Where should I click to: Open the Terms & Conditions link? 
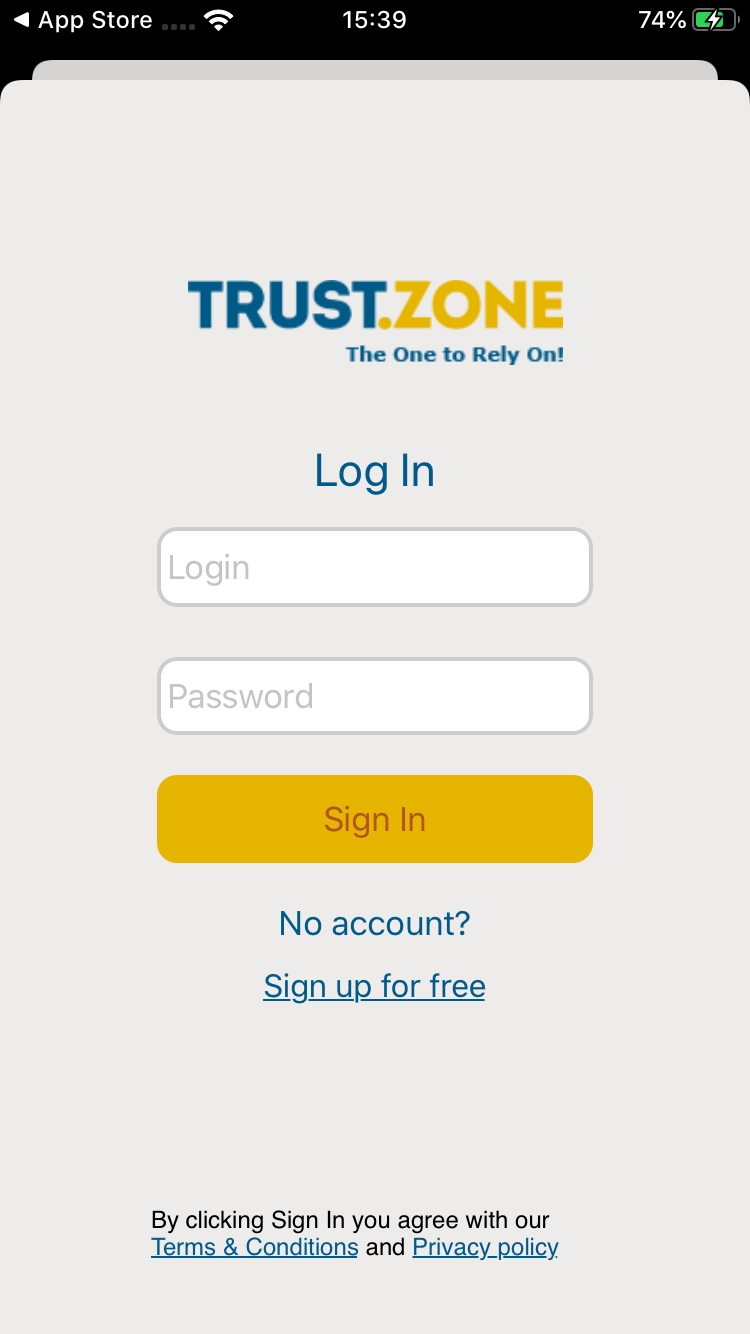[254, 1247]
